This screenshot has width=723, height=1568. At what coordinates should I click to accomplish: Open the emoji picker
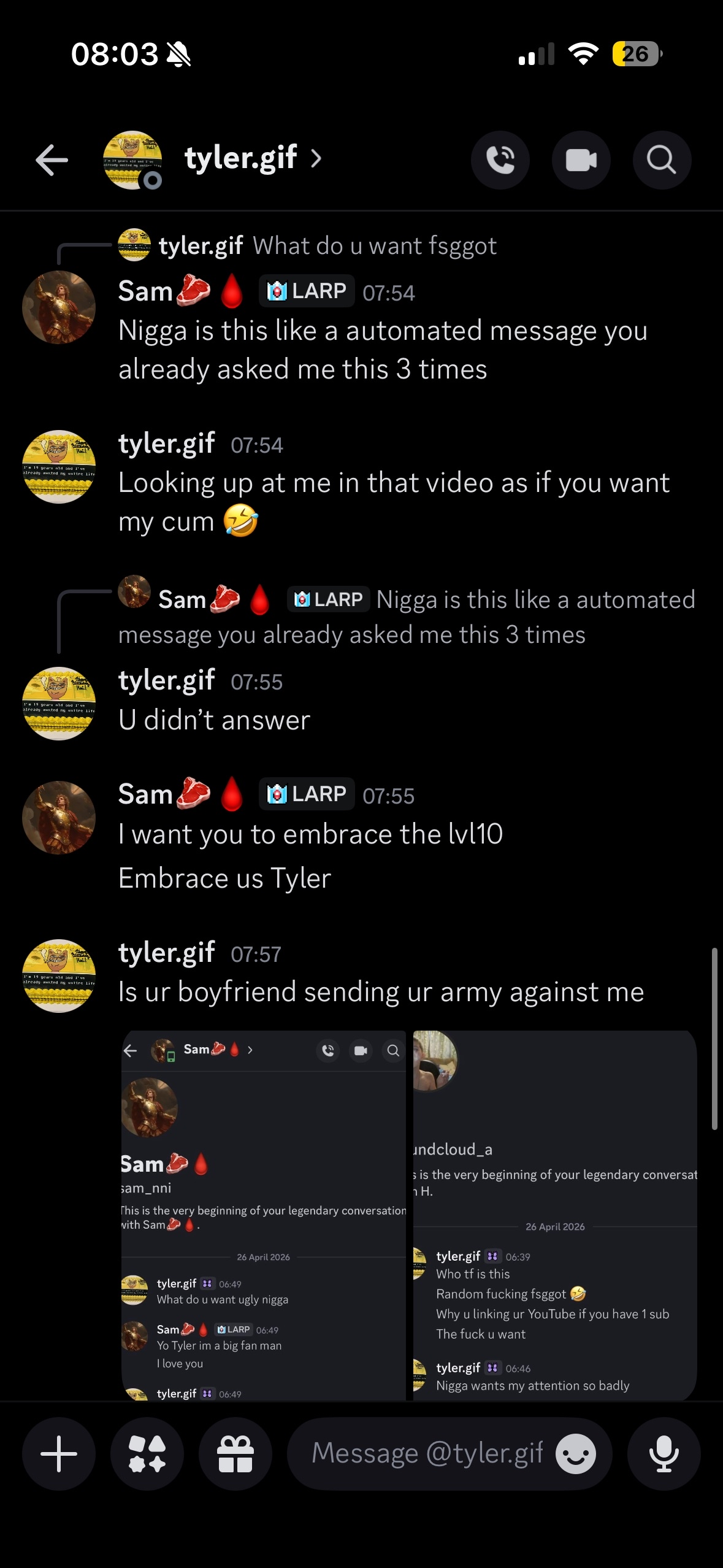575,1453
